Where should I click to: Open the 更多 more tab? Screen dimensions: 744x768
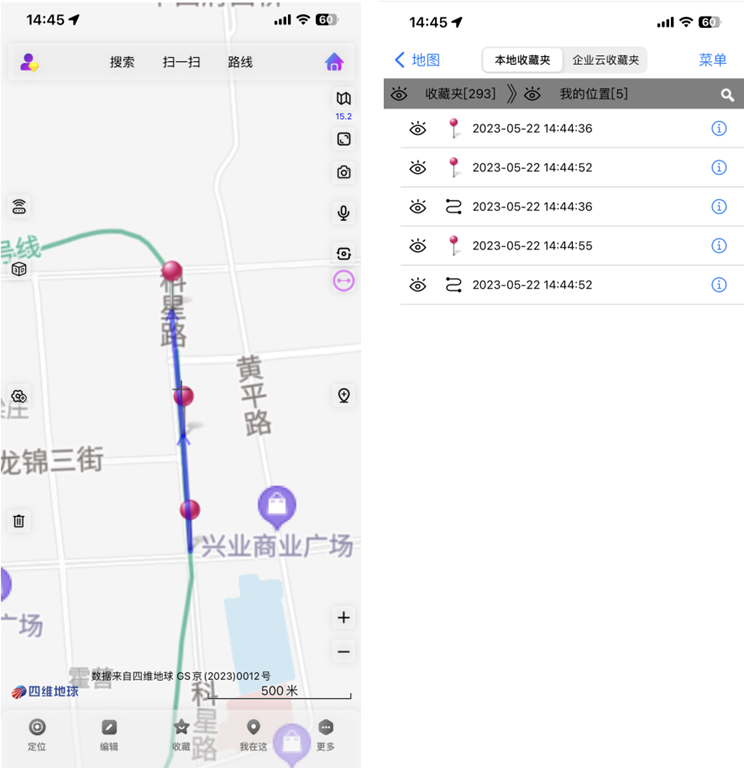coord(326,734)
